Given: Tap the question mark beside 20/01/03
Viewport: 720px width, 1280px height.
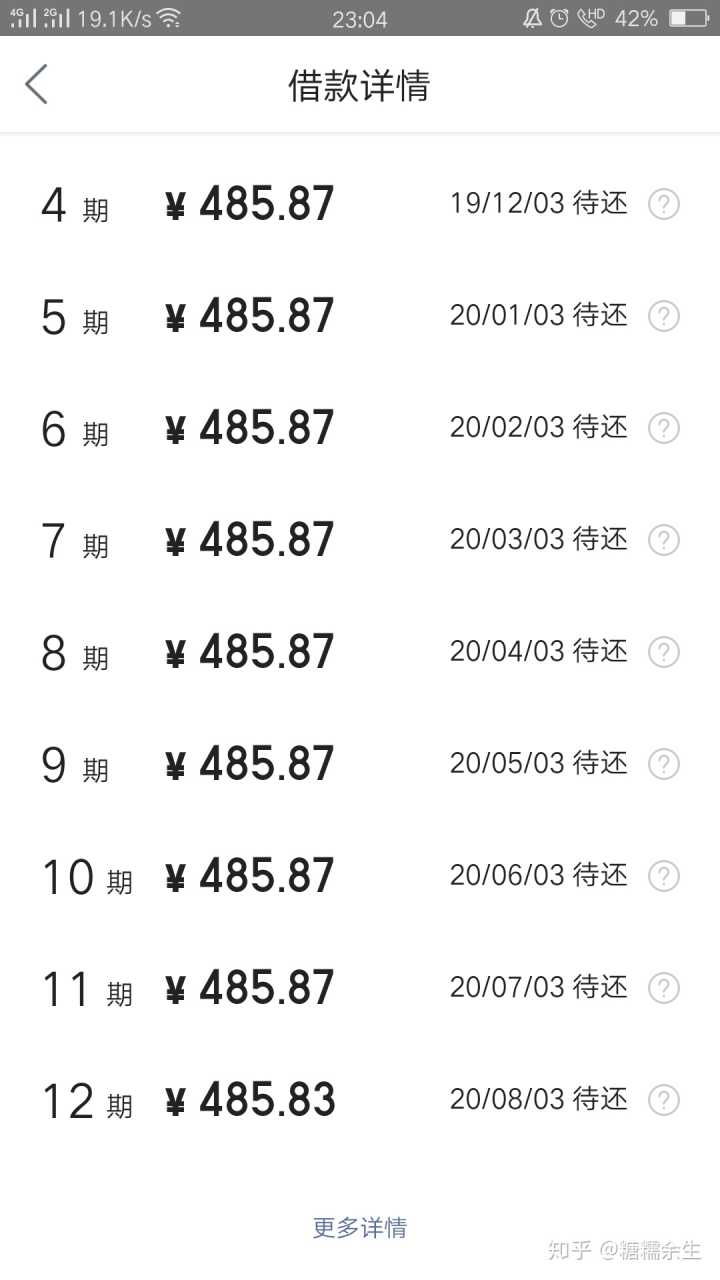Looking at the screenshot, I should (x=664, y=316).
